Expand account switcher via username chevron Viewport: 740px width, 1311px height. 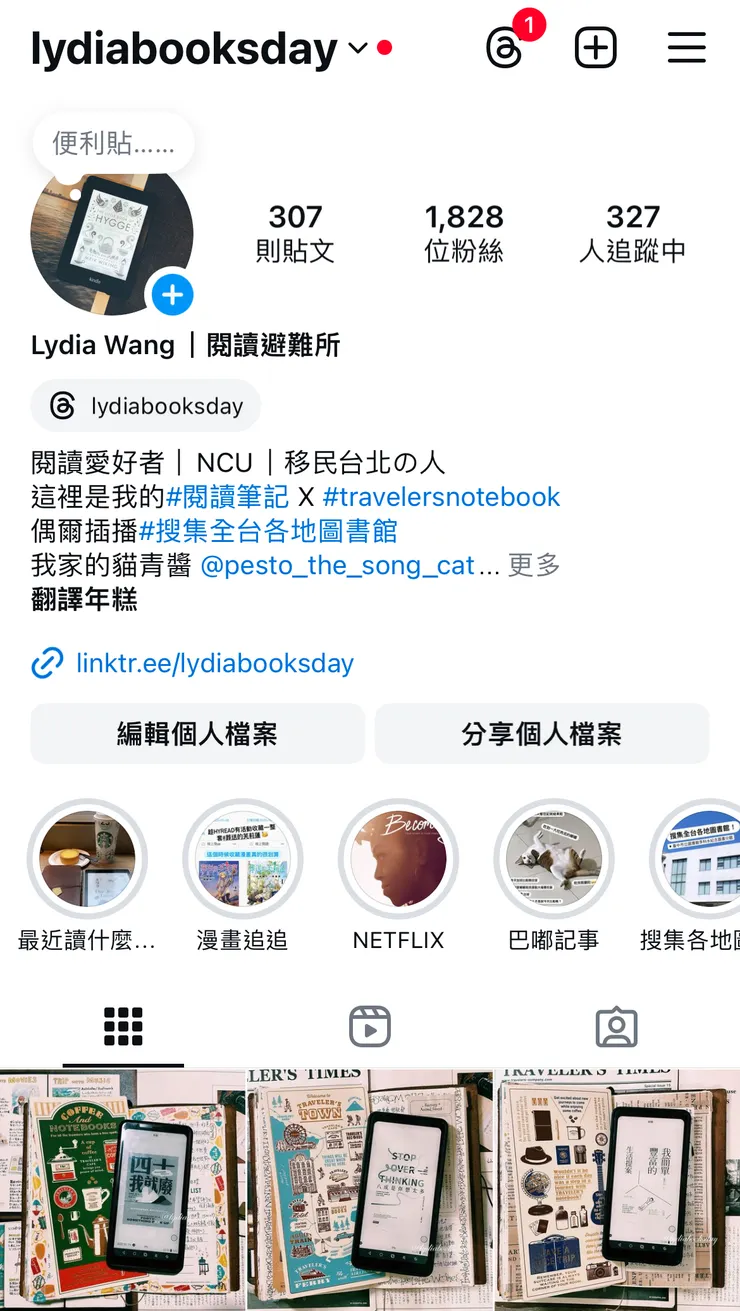(356, 47)
